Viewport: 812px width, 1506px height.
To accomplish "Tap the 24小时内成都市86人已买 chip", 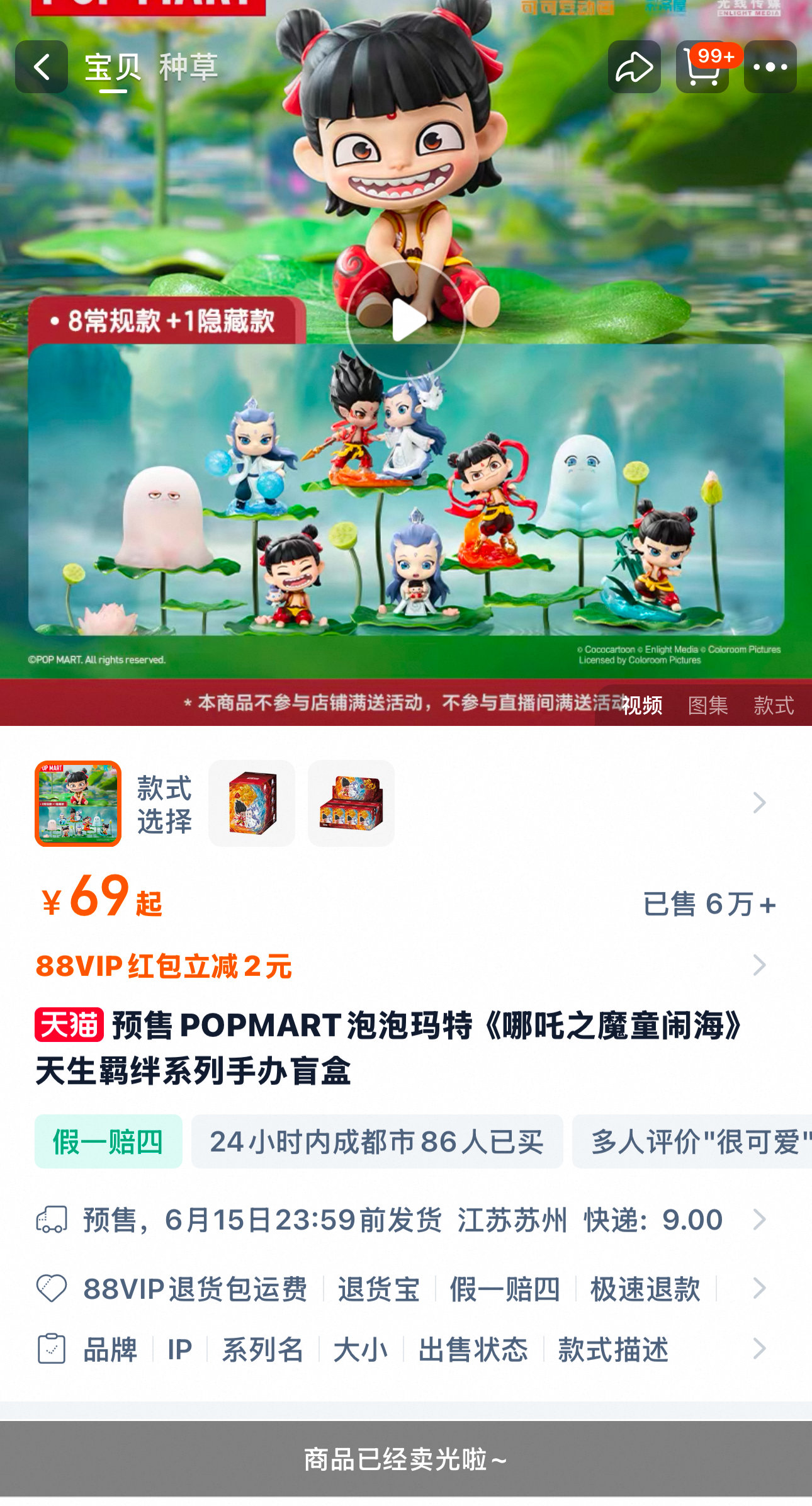I will (x=377, y=1141).
